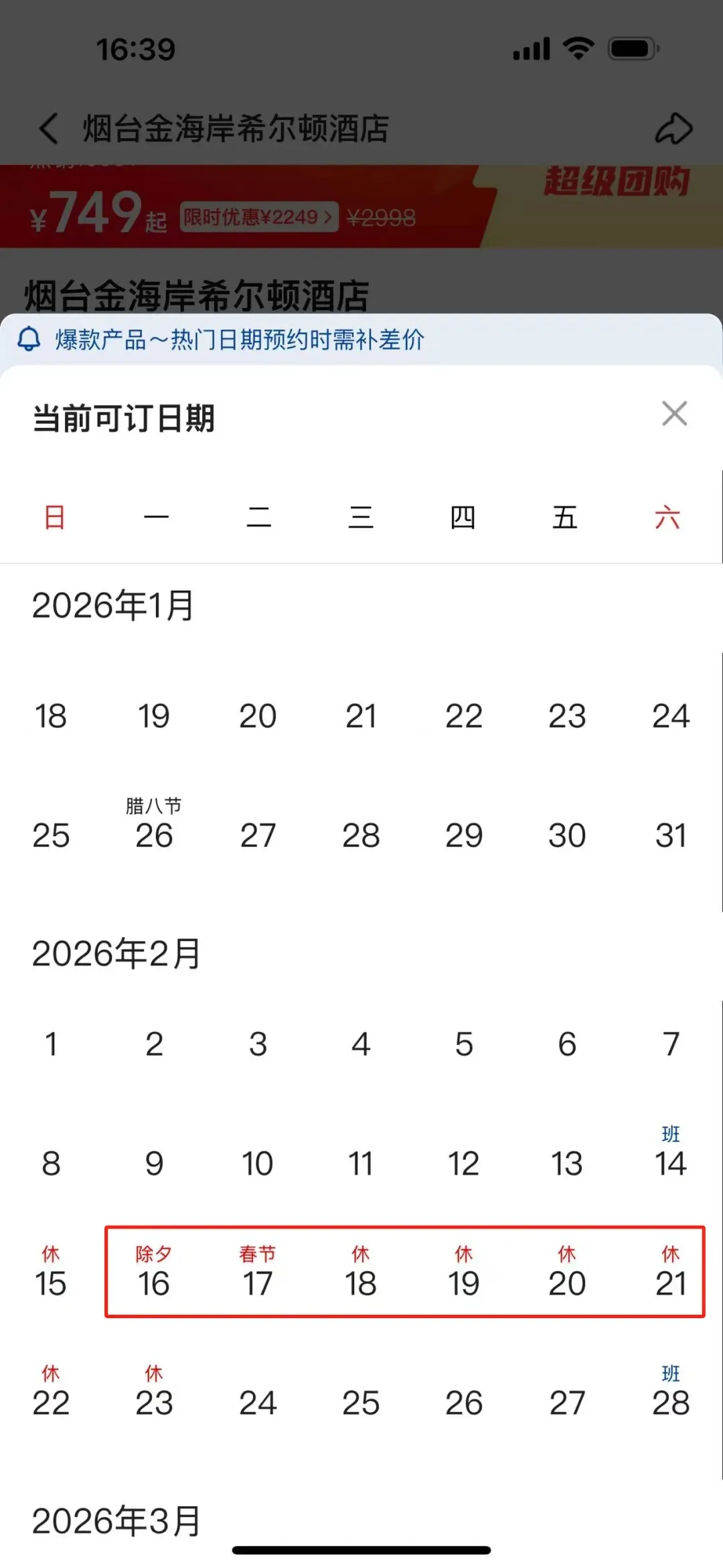Select January 18, 2026
The image size is (723, 1568).
tap(51, 716)
